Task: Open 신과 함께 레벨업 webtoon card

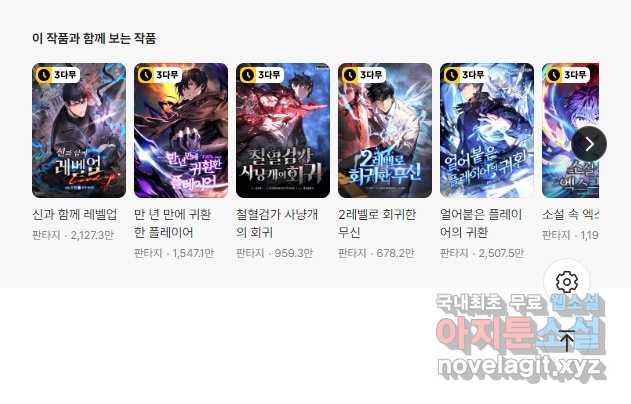Action: click(x=79, y=131)
